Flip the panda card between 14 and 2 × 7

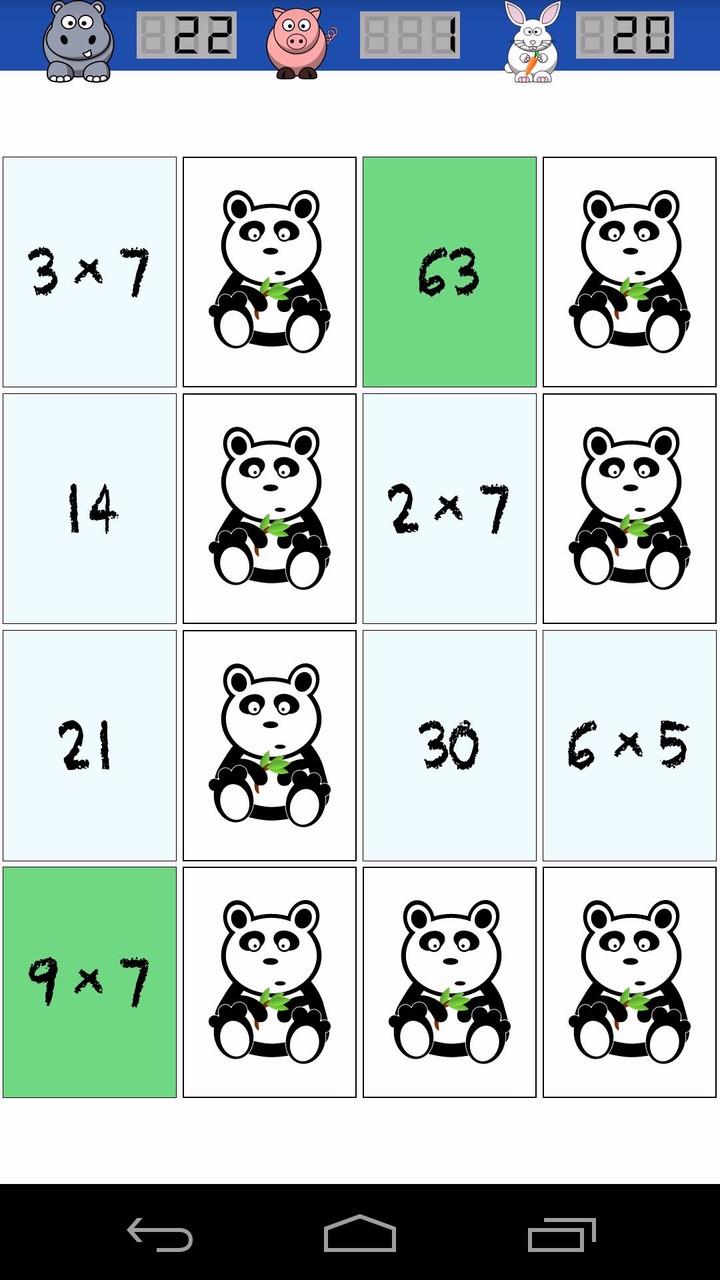(269, 508)
